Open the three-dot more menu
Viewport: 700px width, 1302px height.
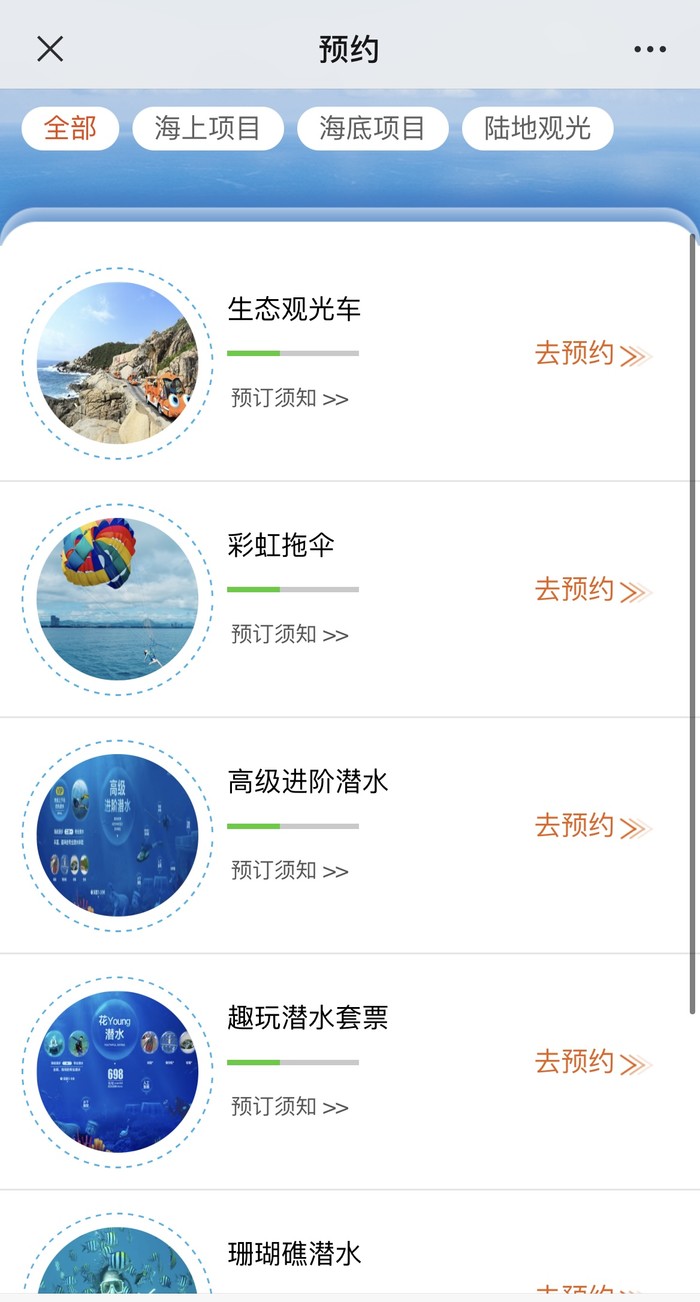(x=649, y=49)
